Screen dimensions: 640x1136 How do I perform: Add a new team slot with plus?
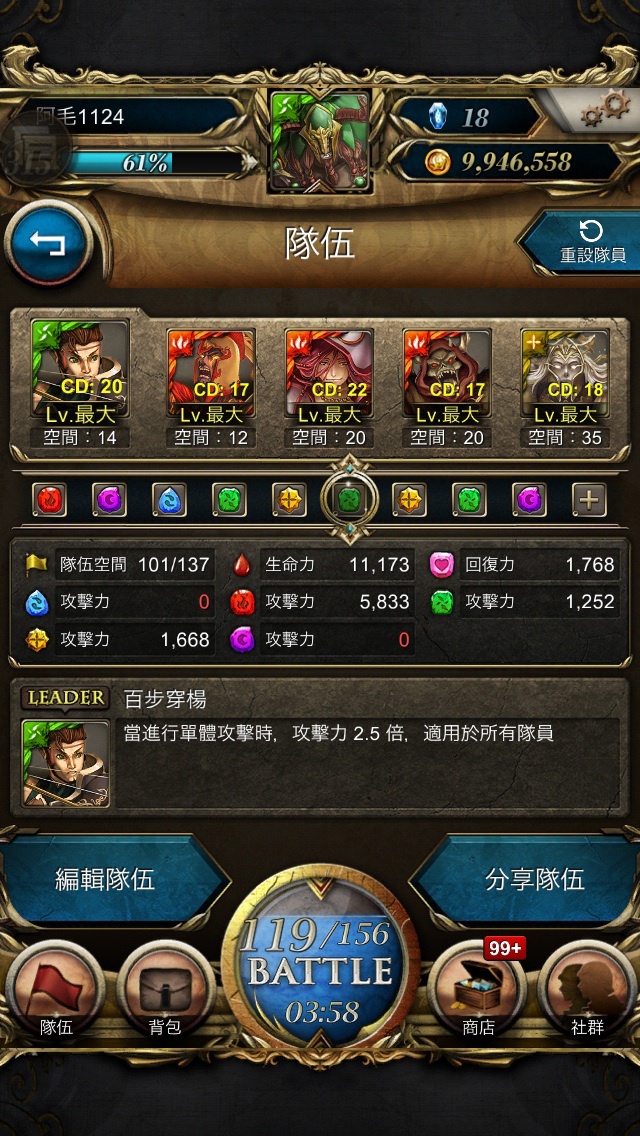tap(589, 500)
